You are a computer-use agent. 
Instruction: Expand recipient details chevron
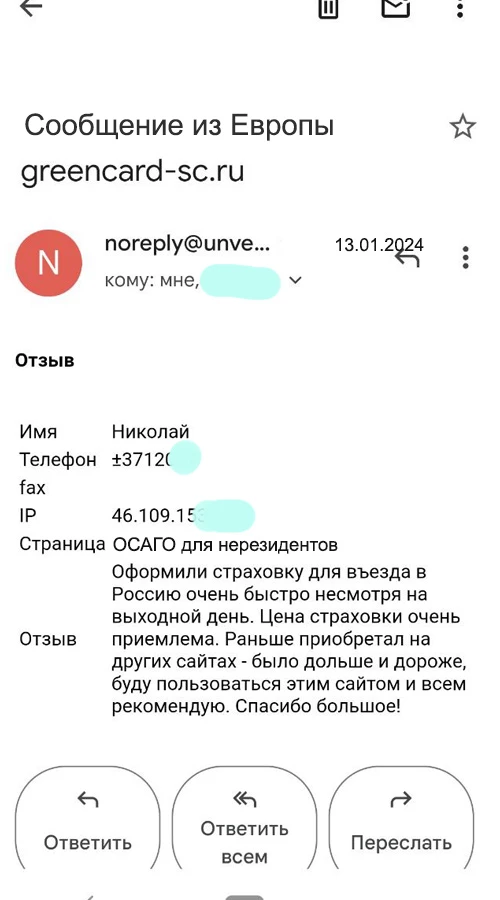point(295,281)
